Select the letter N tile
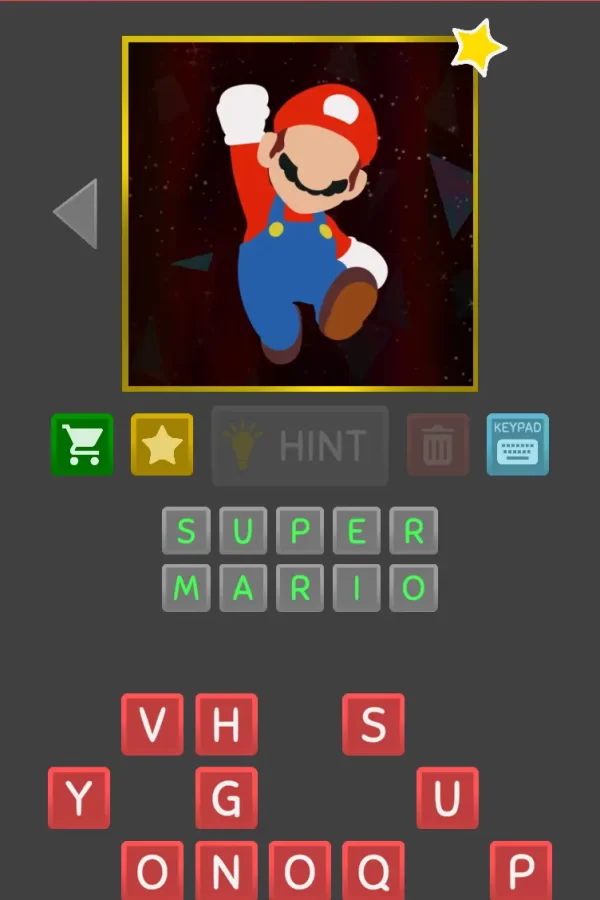The height and width of the screenshot is (900, 600). pos(226,871)
